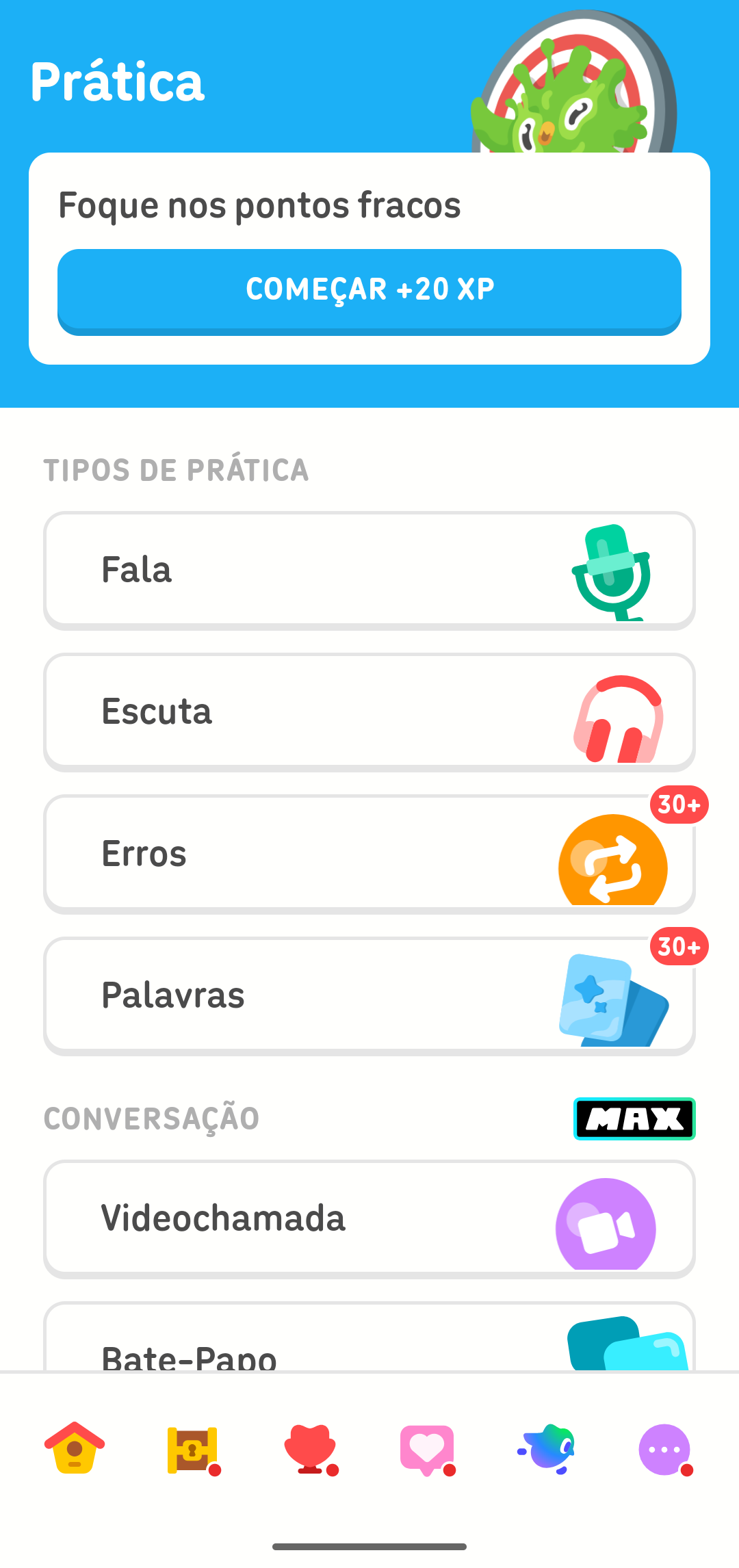Tap the 30+ badge on Erros
739x1568 pixels.
click(679, 805)
